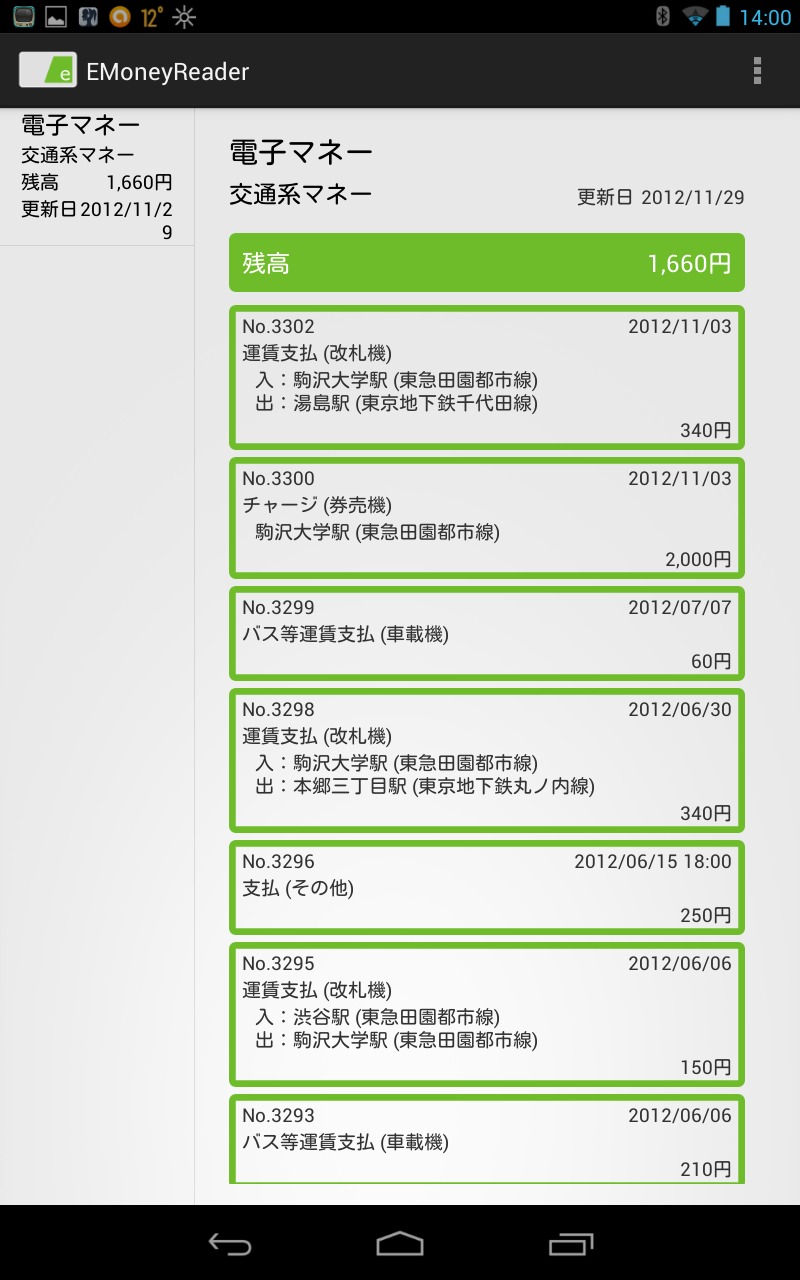View payment record No.3296
This screenshot has width=800, height=1280.
pyautogui.click(x=487, y=887)
